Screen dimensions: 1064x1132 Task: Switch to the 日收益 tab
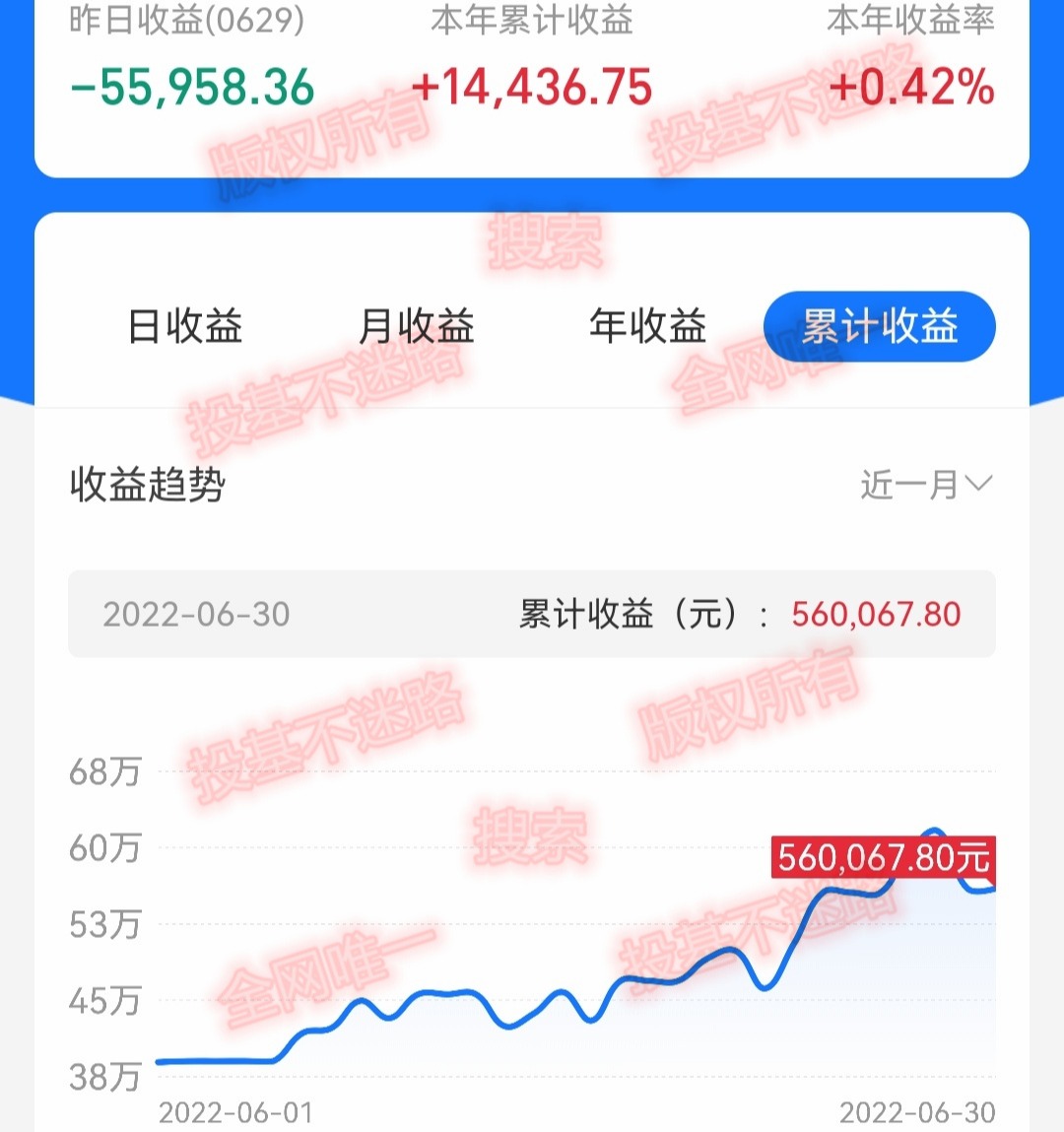(183, 326)
